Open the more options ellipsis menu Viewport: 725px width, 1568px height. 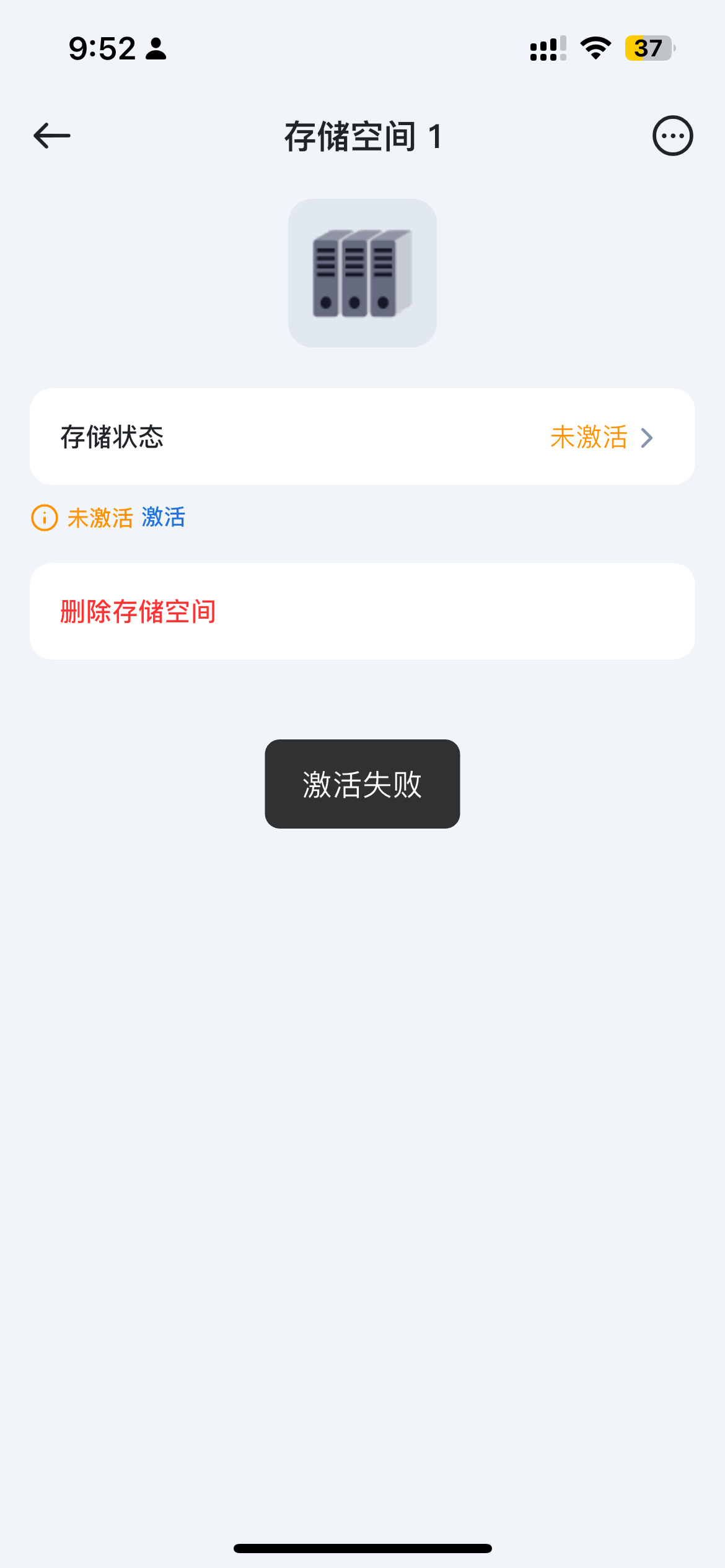tap(672, 136)
